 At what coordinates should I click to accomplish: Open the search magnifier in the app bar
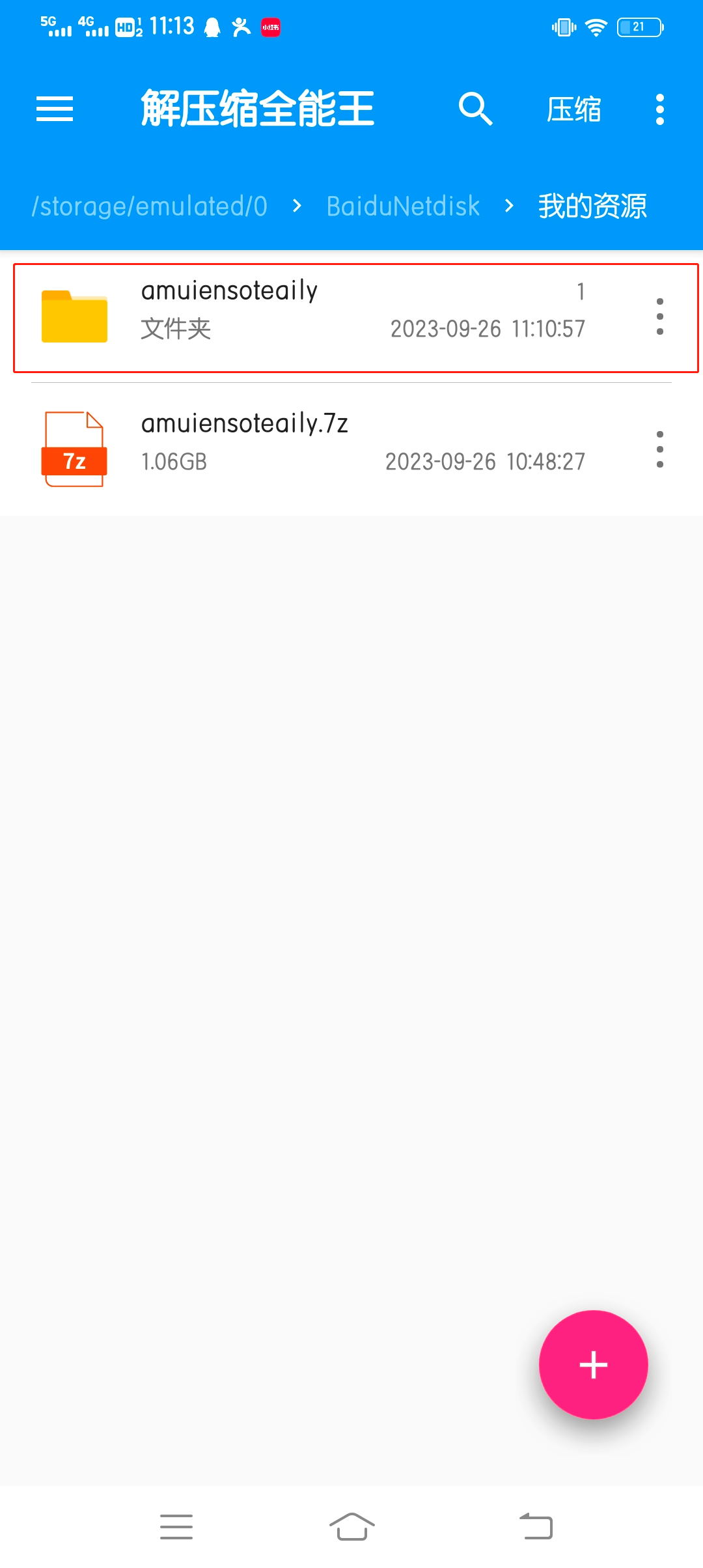click(x=475, y=109)
